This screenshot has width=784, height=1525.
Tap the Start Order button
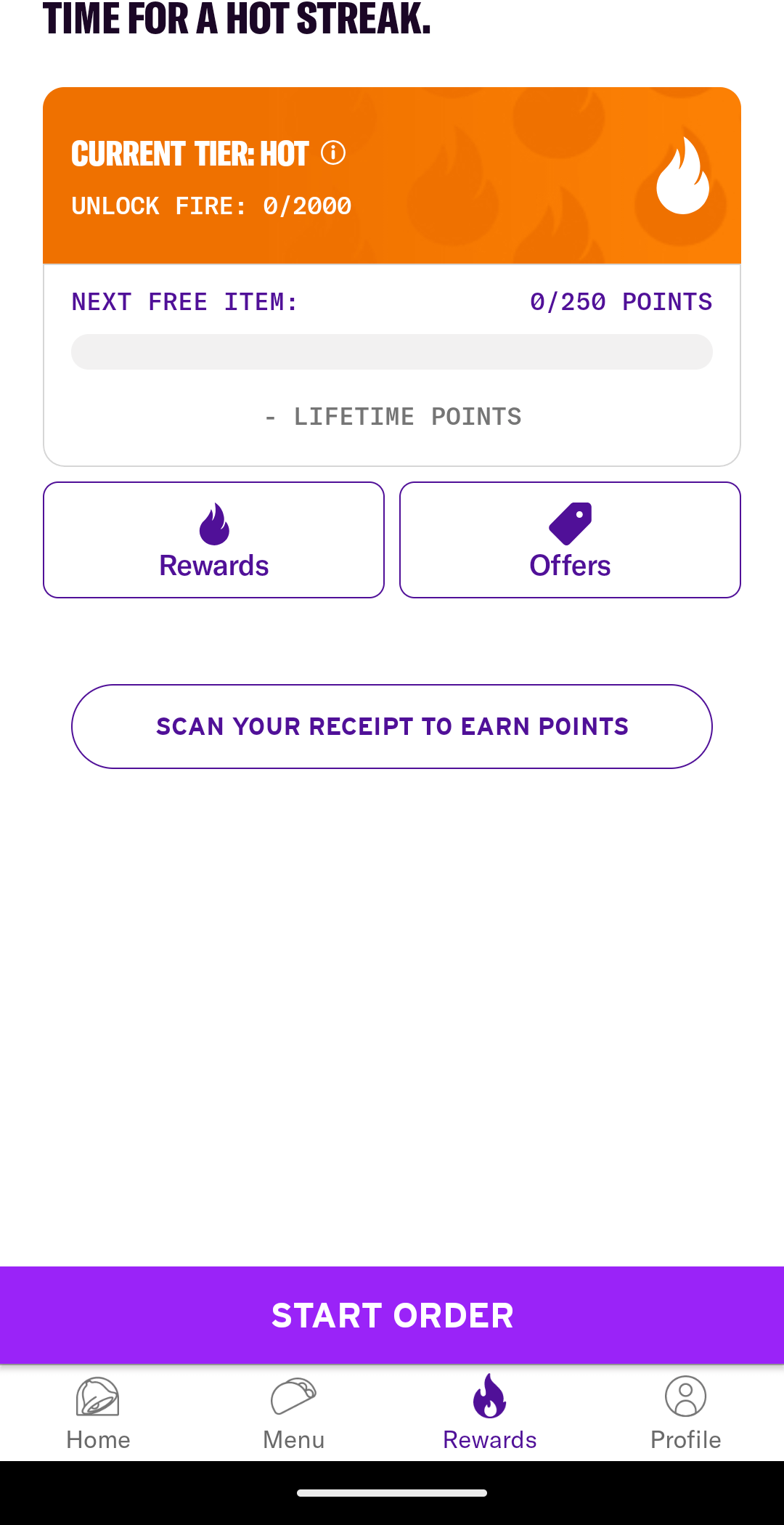392,1315
